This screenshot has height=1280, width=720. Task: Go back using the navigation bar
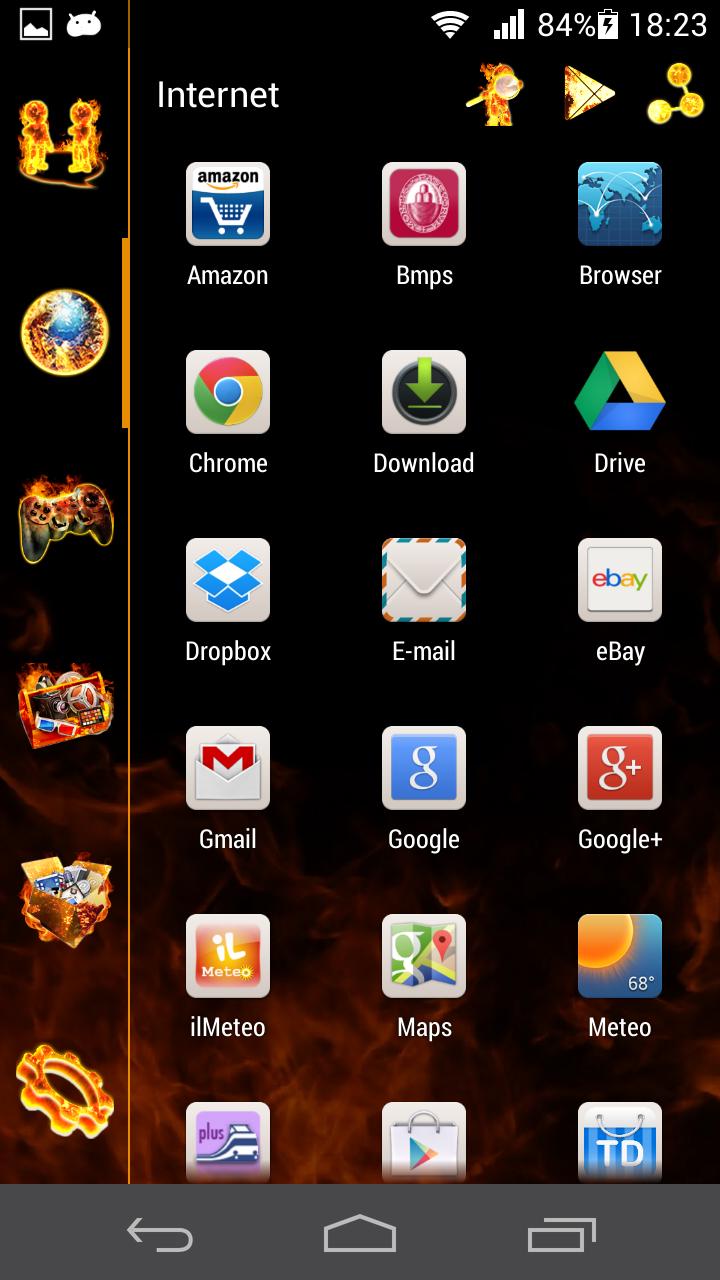tap(160, 1234)
